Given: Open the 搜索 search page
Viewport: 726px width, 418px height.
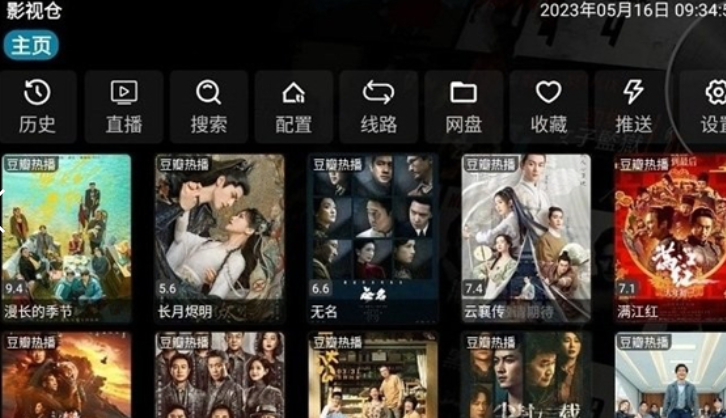Looking at the screenshot, I should point(208,106).
